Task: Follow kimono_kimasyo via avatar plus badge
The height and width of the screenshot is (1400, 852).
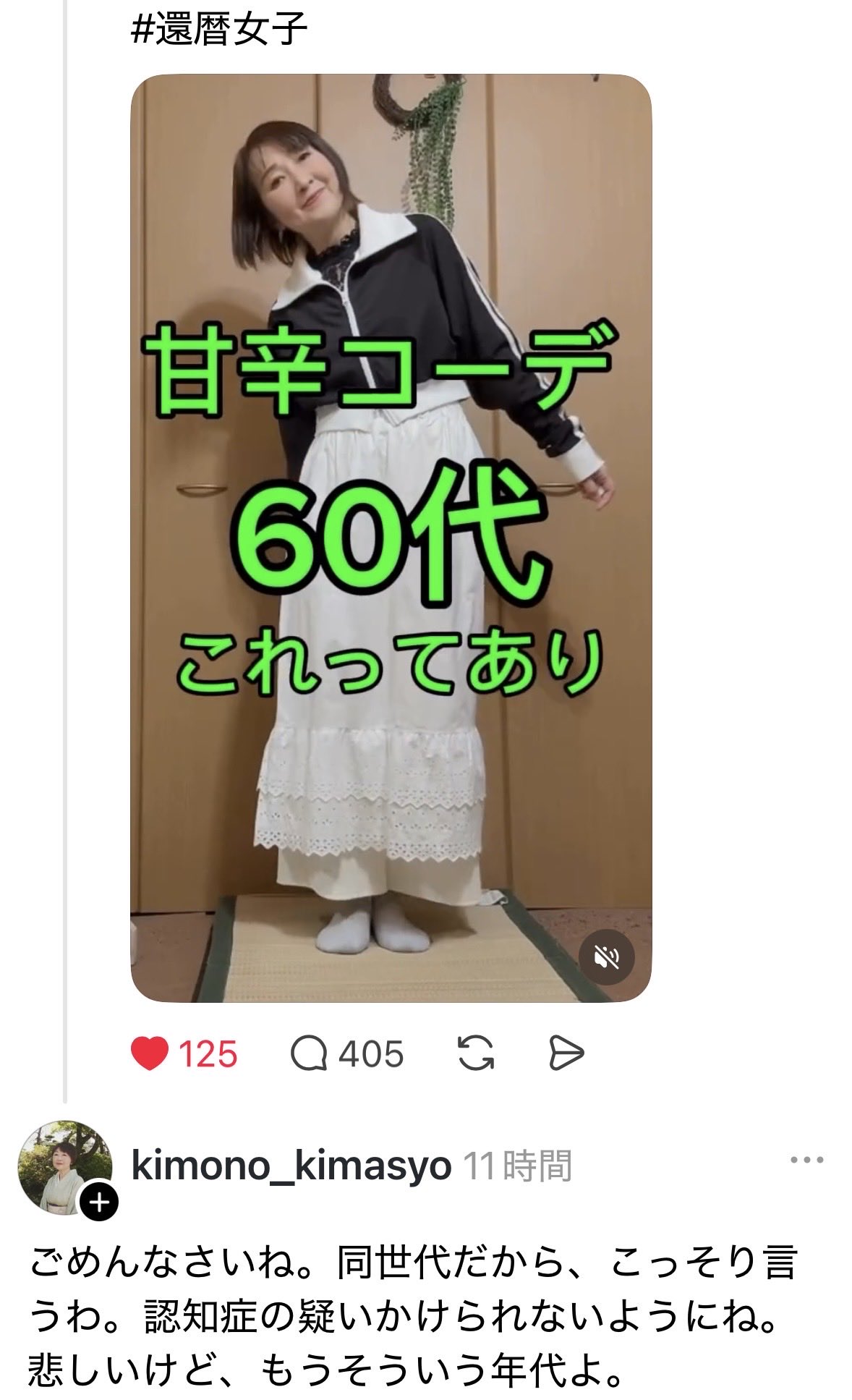Action: (100, 1202)
